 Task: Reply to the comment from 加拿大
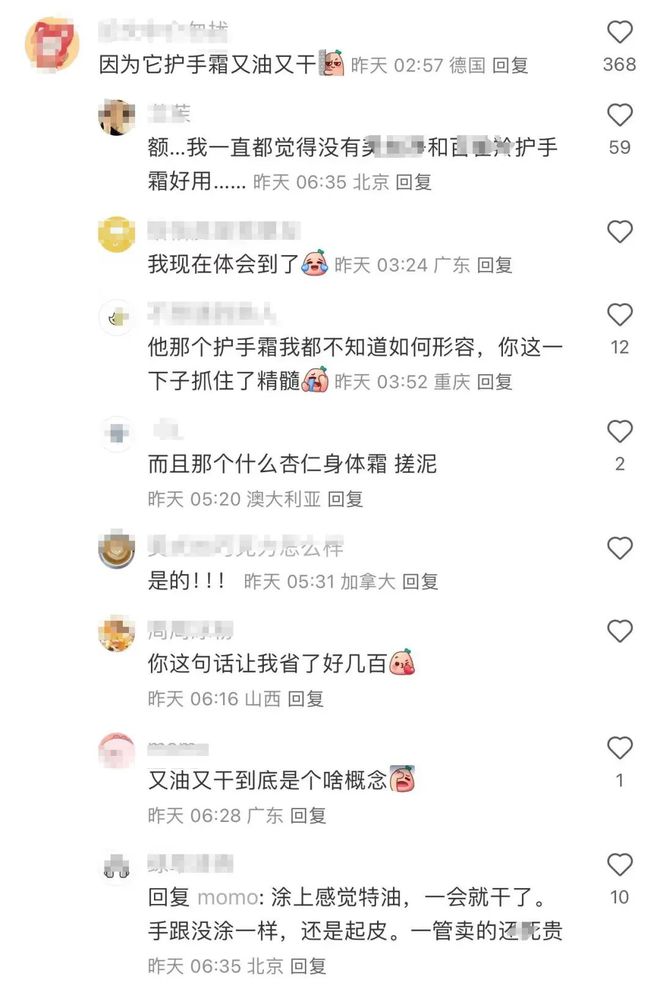click(x=420, y=581)
